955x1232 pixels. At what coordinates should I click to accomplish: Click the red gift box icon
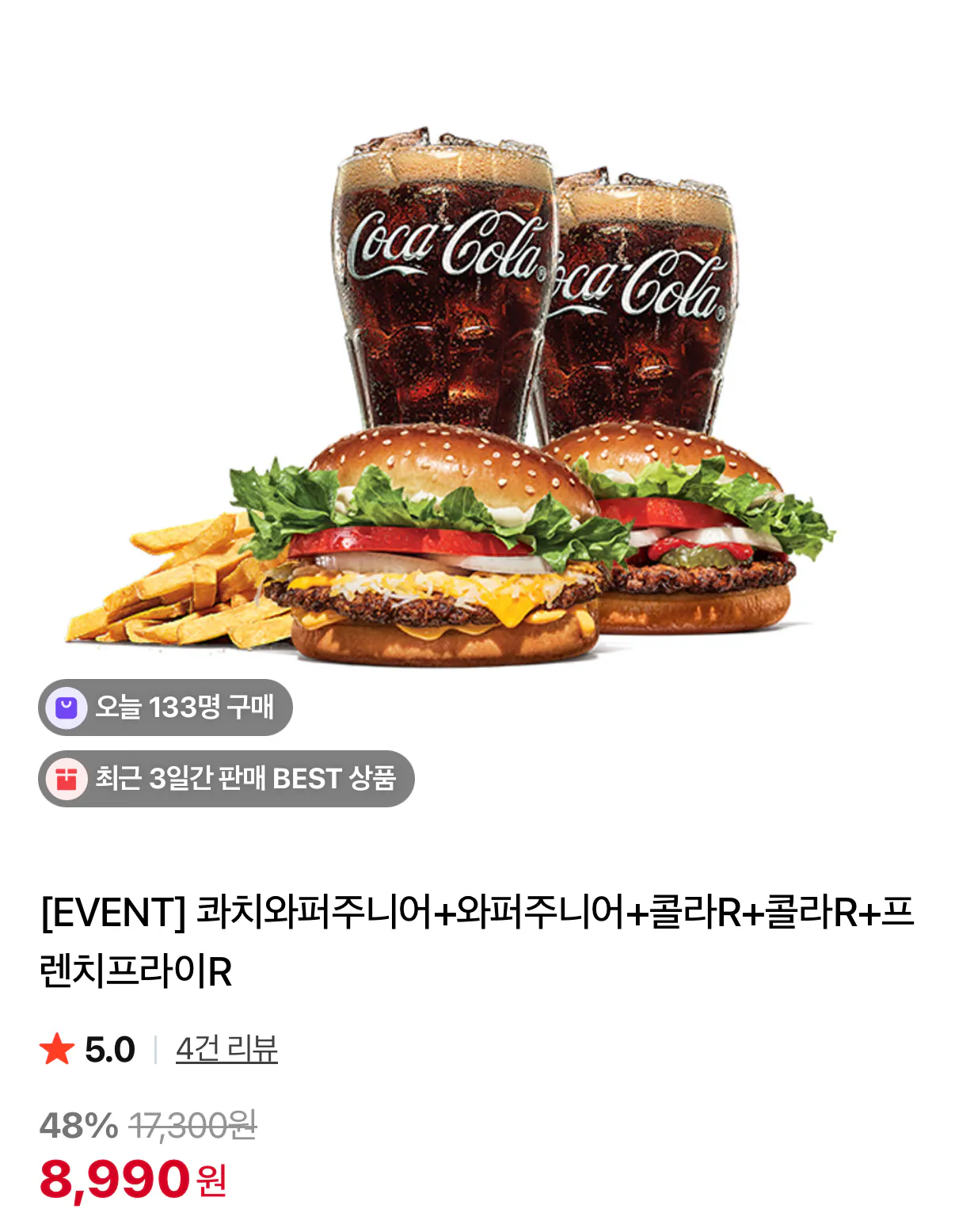(x=67, y=778)
